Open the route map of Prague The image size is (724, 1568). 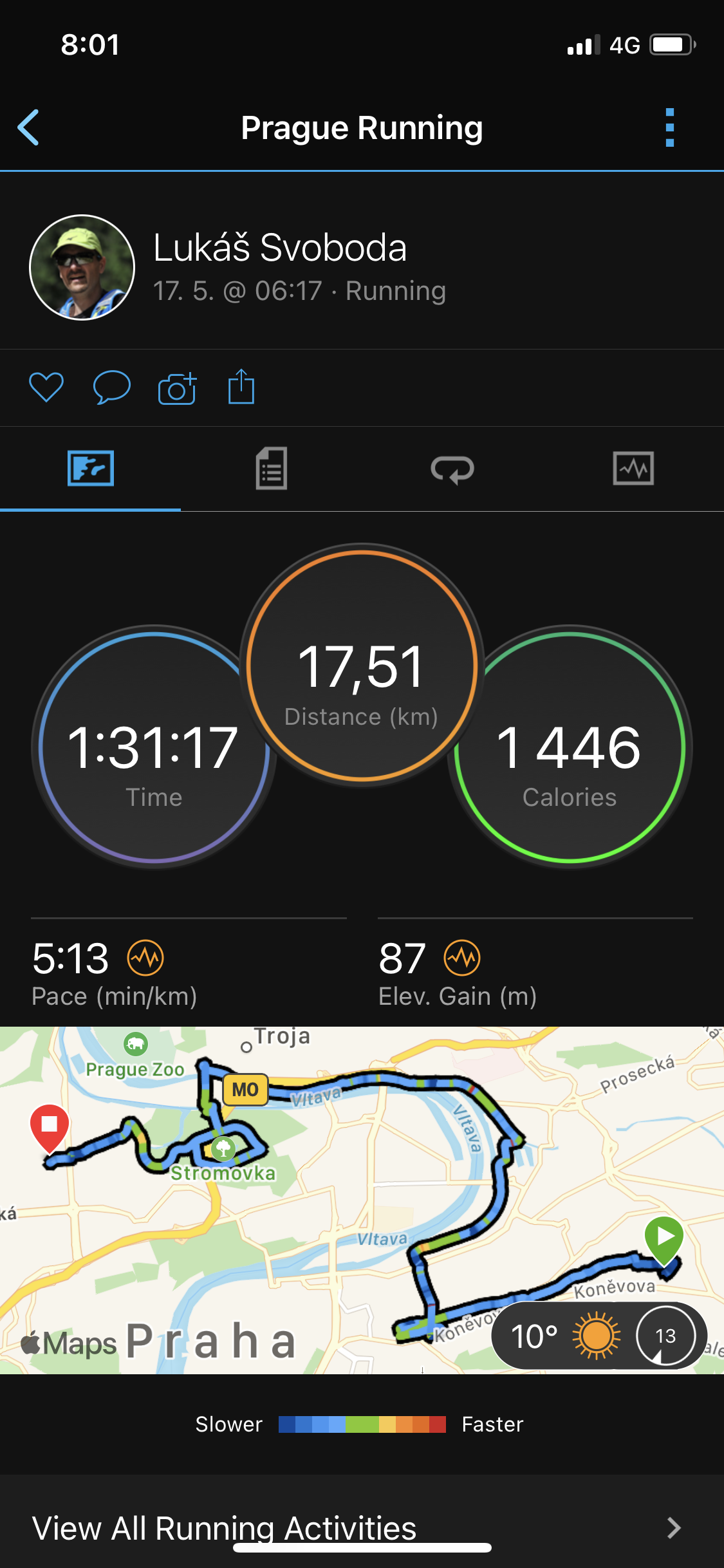(362, 1200)
